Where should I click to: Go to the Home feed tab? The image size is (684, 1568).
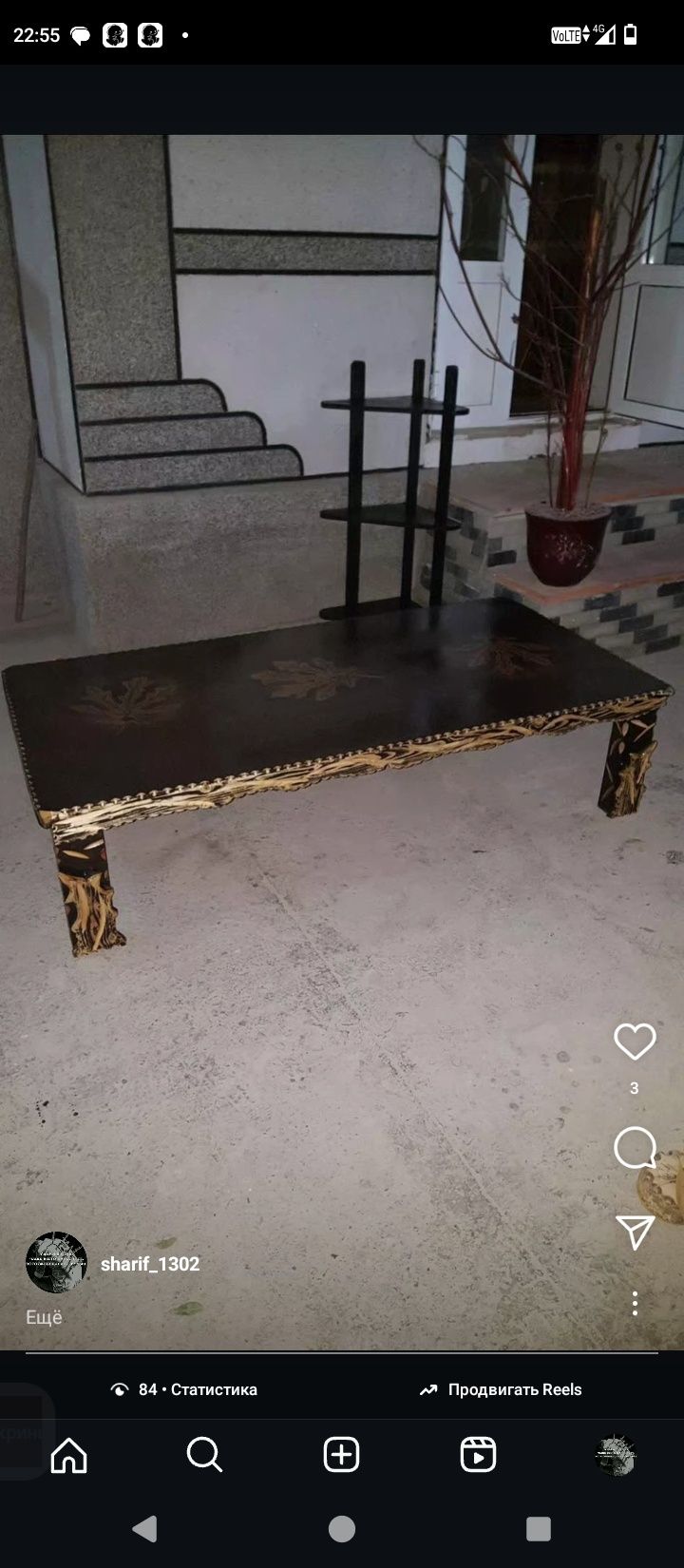tap(68, 1455)
